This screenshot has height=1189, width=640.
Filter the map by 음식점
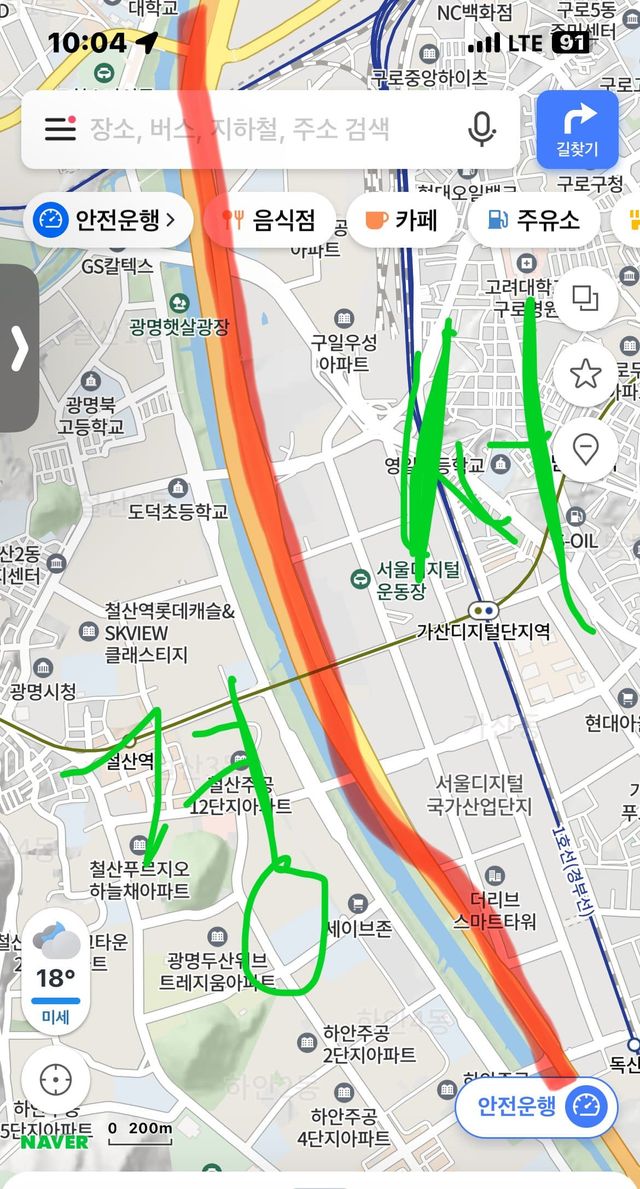[x=269, y=220]
